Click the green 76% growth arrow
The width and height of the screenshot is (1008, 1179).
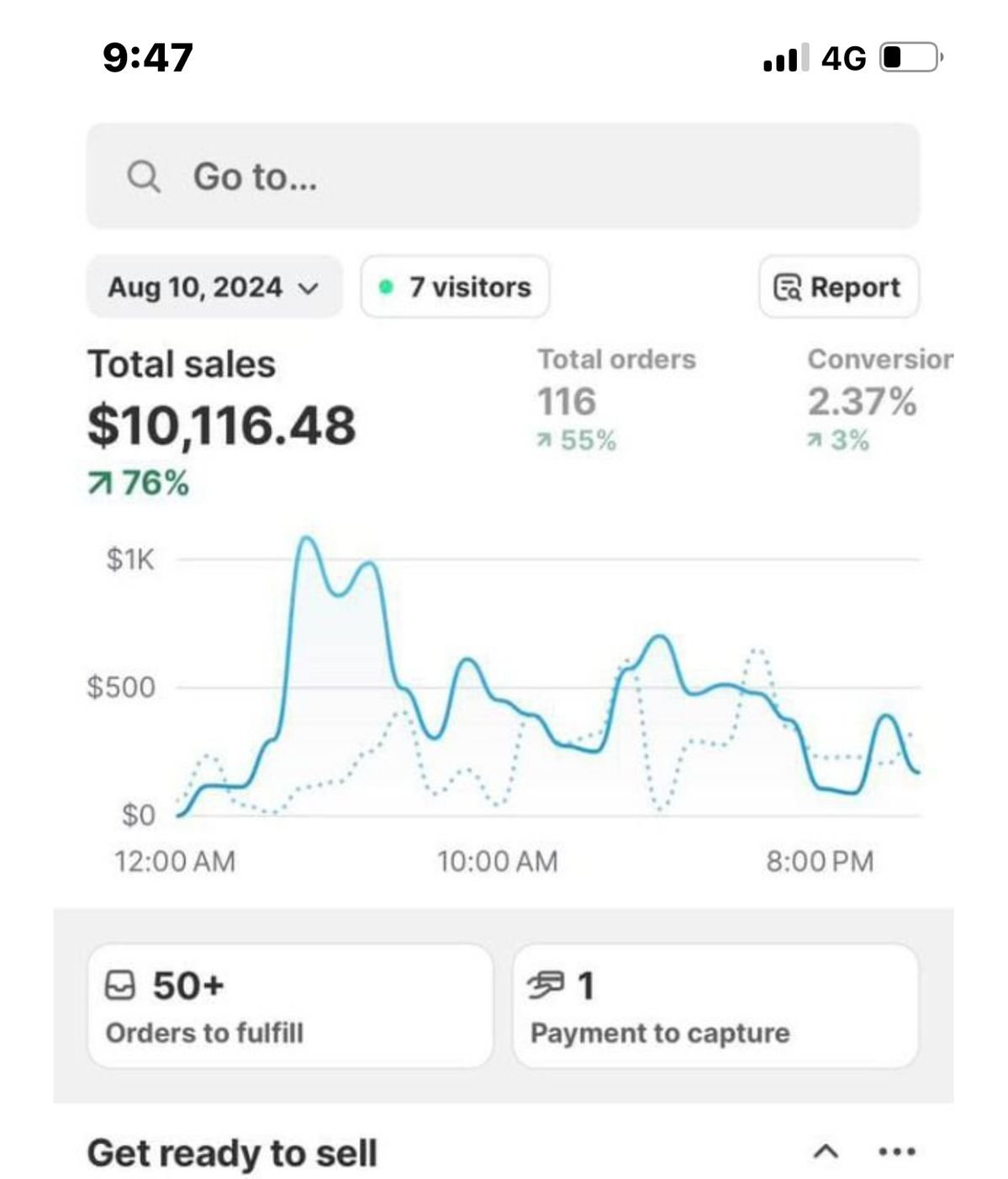[103, 483]
